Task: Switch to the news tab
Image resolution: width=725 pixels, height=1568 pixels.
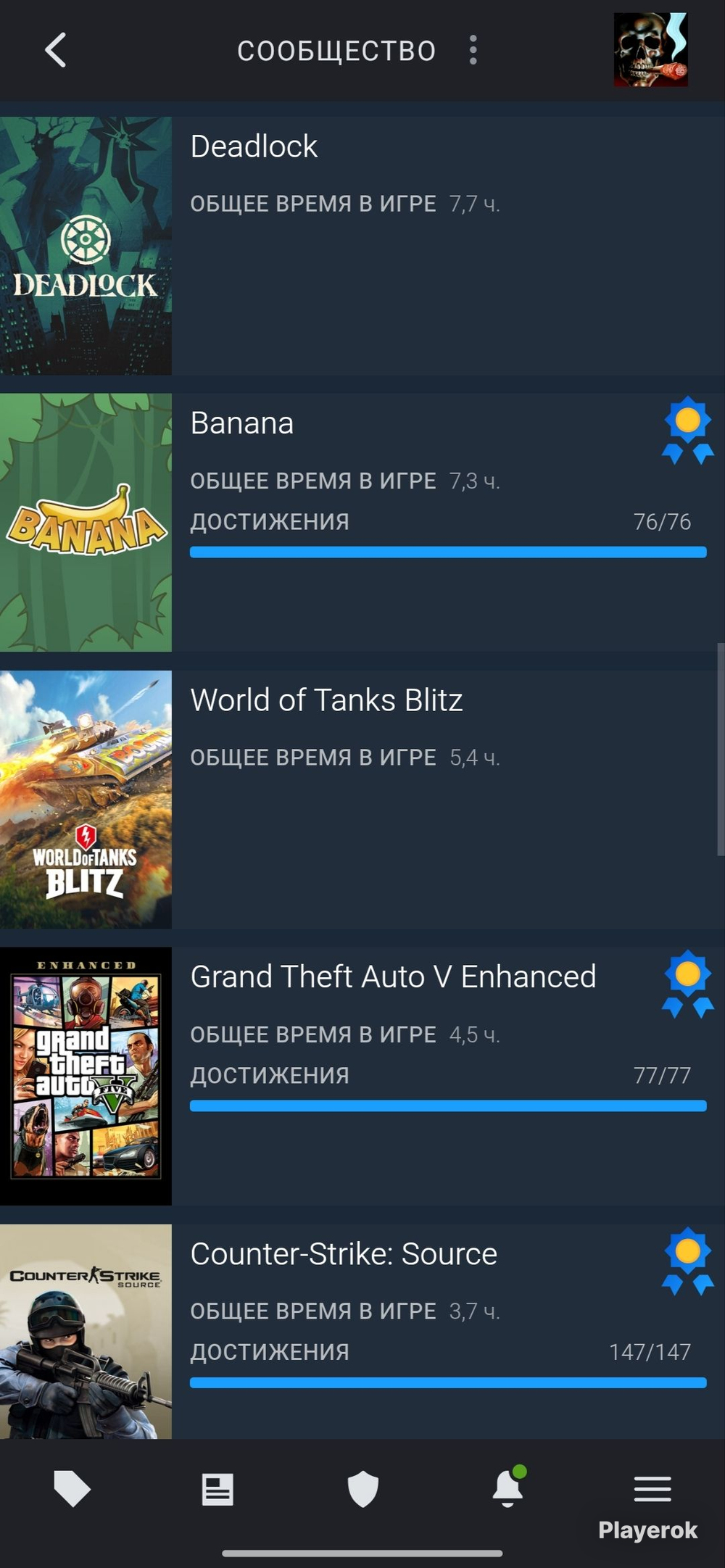Action: pyautogui.click(x=217, y=1490)
